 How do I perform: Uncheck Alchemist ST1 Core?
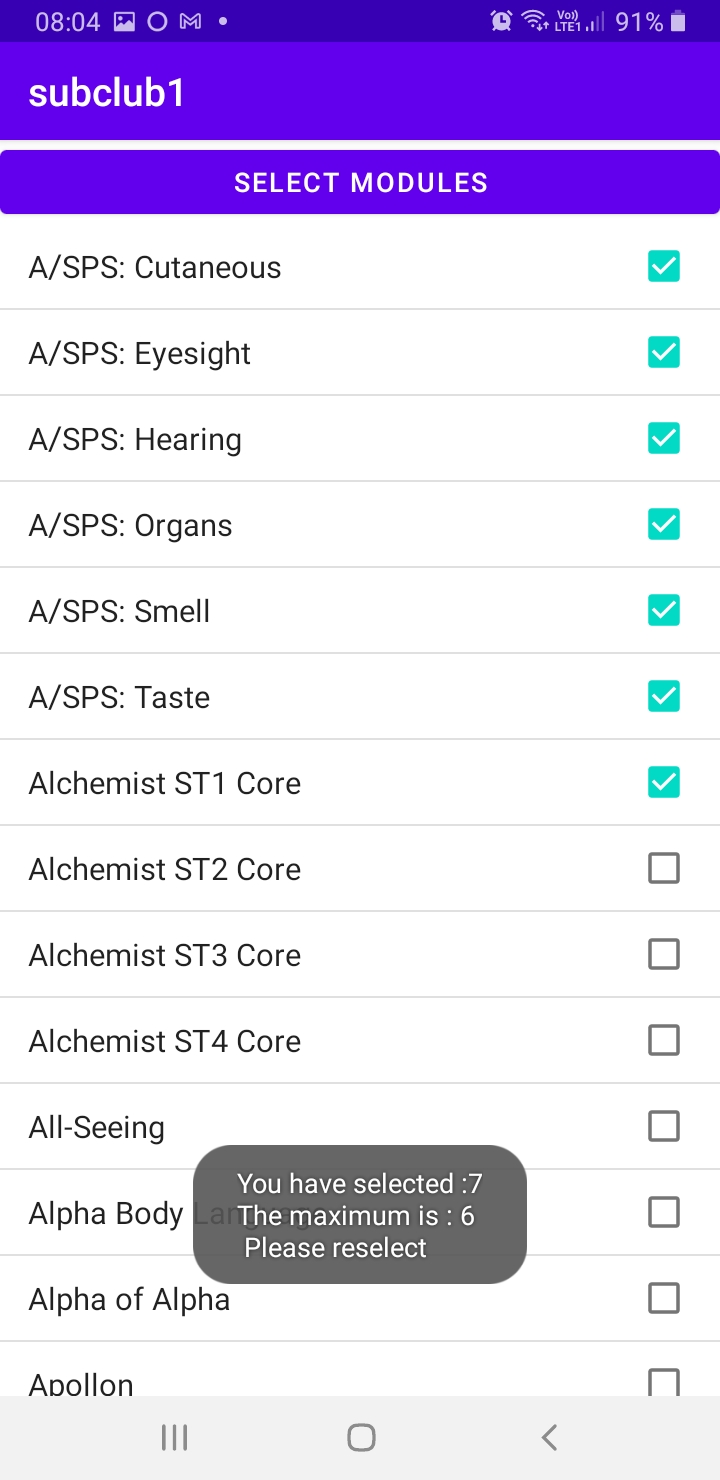coord(664,783)
